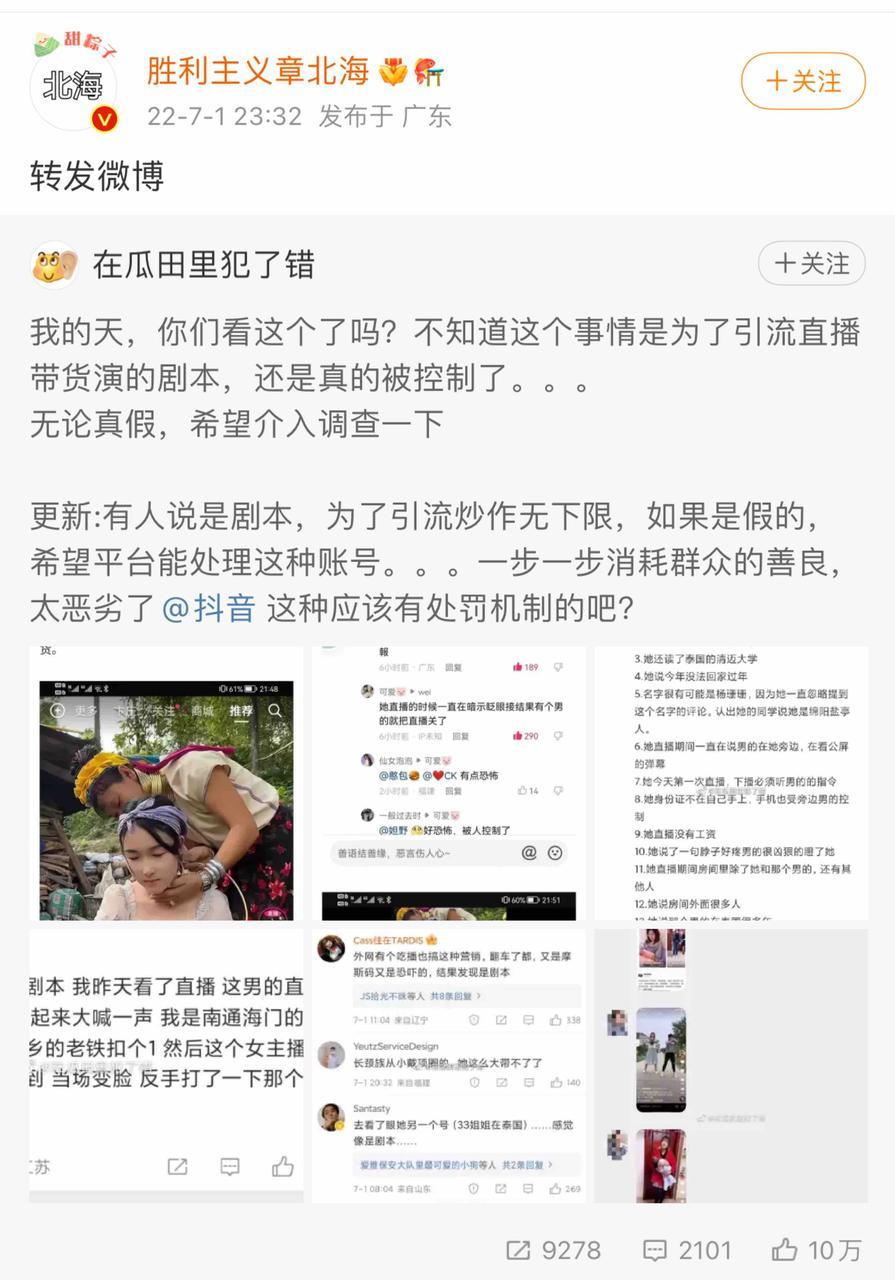
Task: Open 在瓜田里犯了错's profile
Action: click(x=203, y=265)
